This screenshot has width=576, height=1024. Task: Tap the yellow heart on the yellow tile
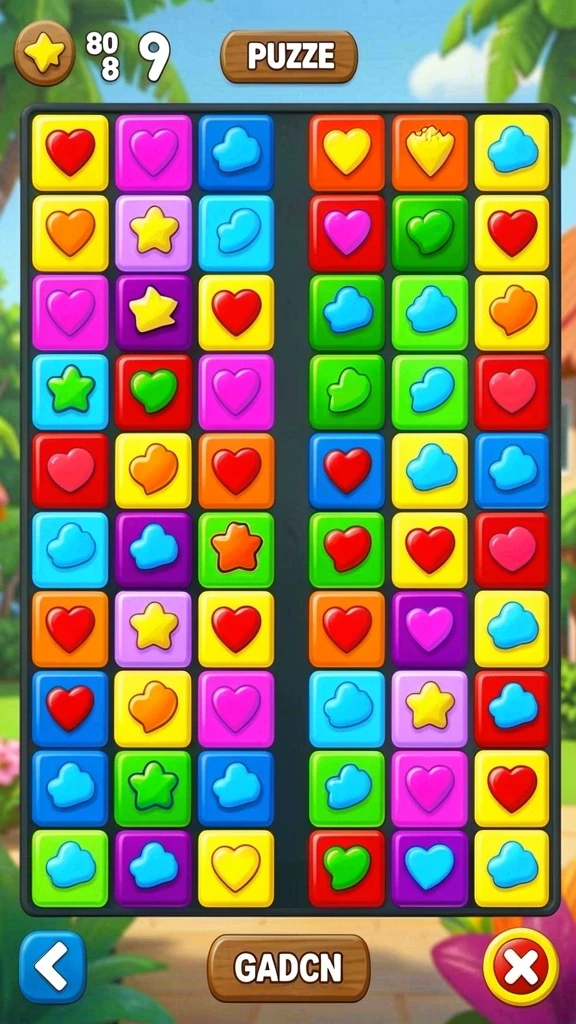coord(236,868)
